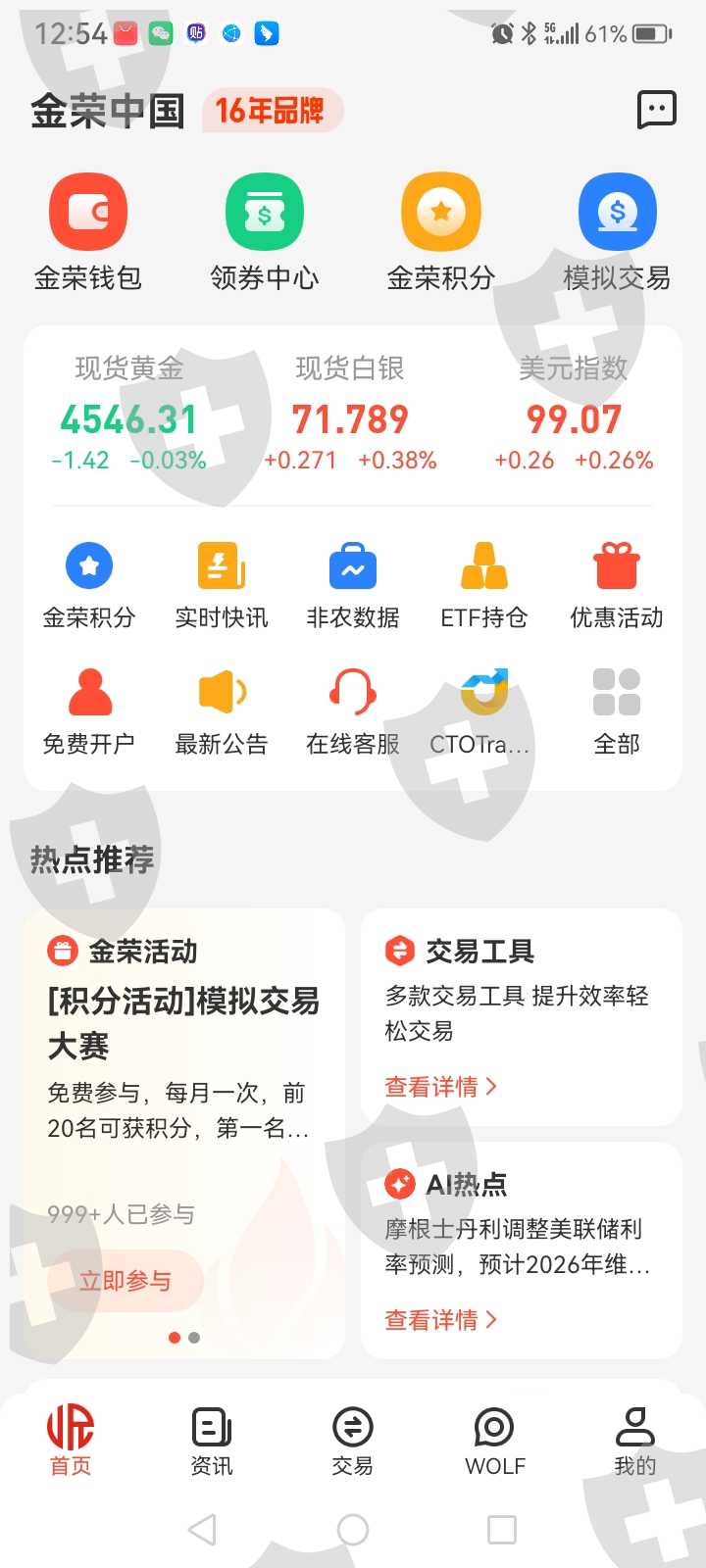Open the messages icon in top bar
The height and width of the screenshot is (1568, 706).
pos(656,109)
